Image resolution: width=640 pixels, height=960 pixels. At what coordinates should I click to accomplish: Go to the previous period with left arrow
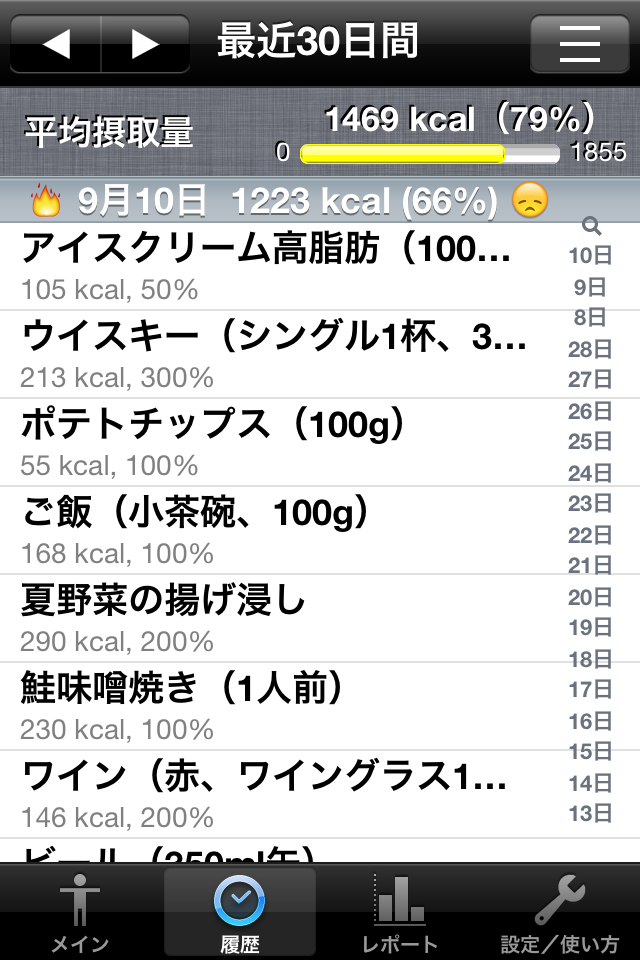(x=56, y=43)
